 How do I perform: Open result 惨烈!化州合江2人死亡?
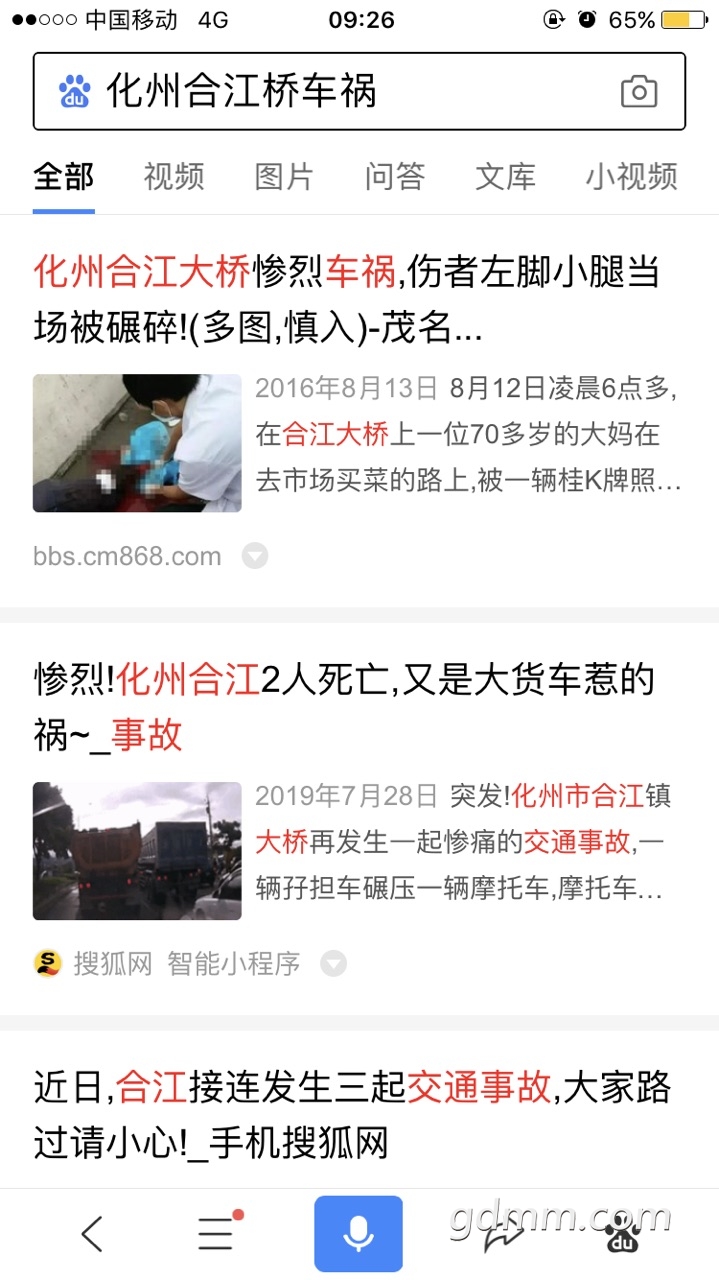pos(345,707)
